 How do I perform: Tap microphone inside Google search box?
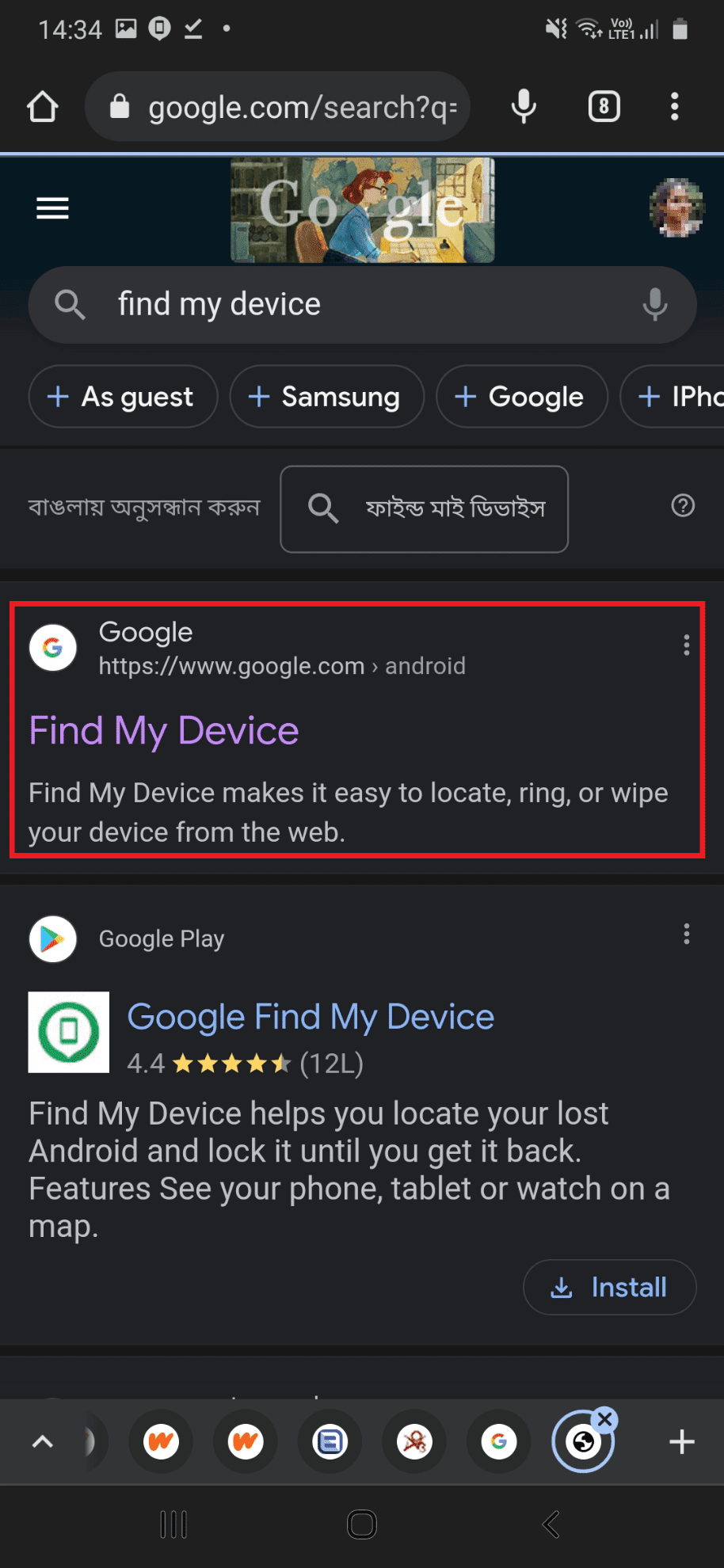click(654, 305)
